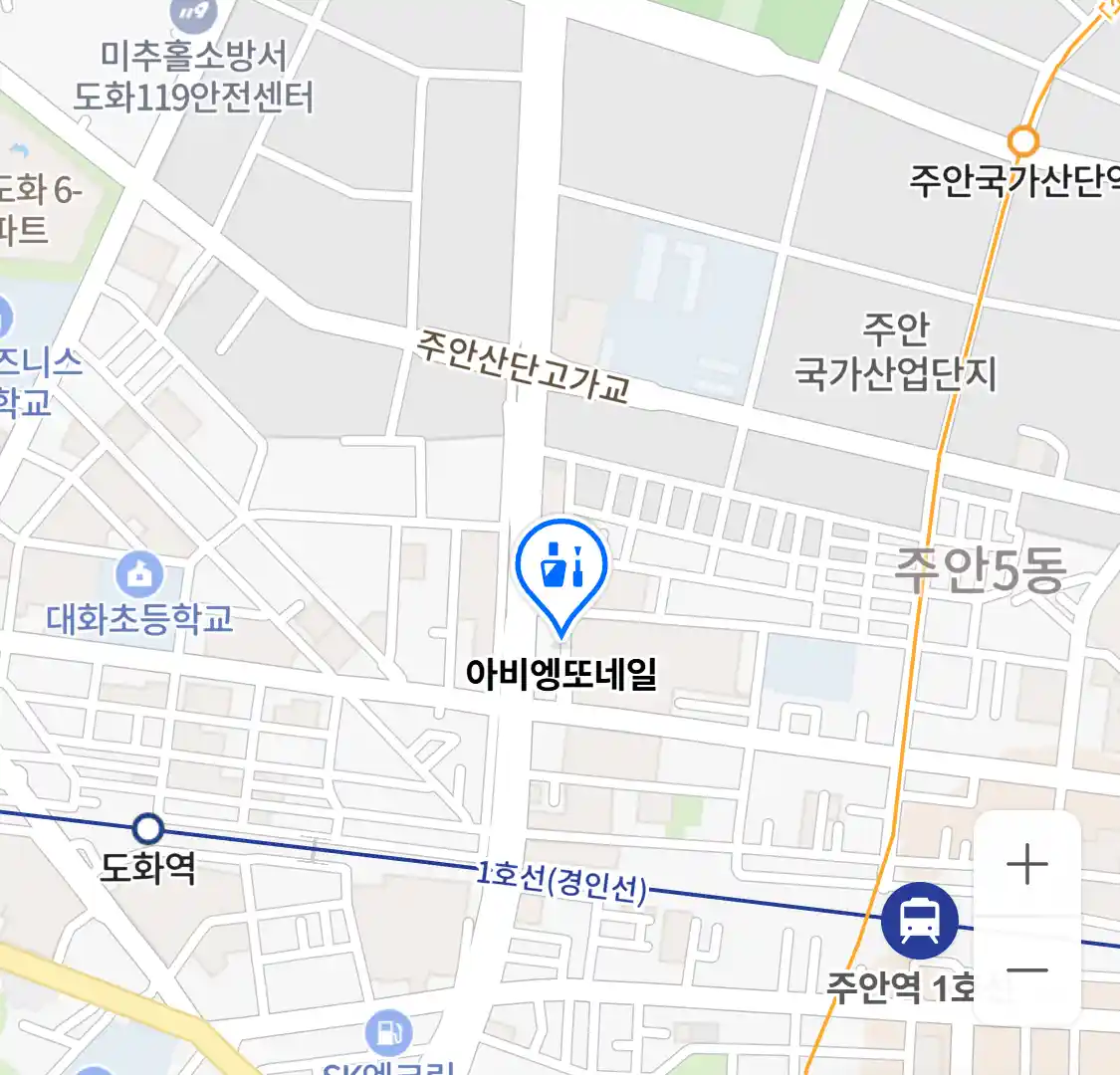Open the SK gas station marker
The height and width of the screenshot is (1075, 1120).
coord(388,1034)
